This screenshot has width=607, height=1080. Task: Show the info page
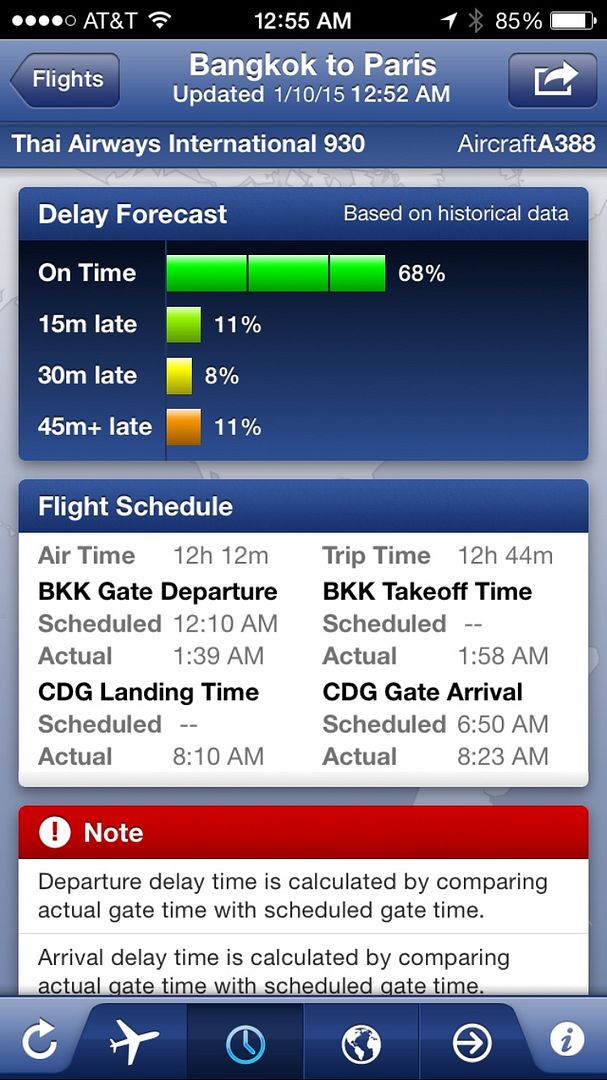click(567, 1041)
